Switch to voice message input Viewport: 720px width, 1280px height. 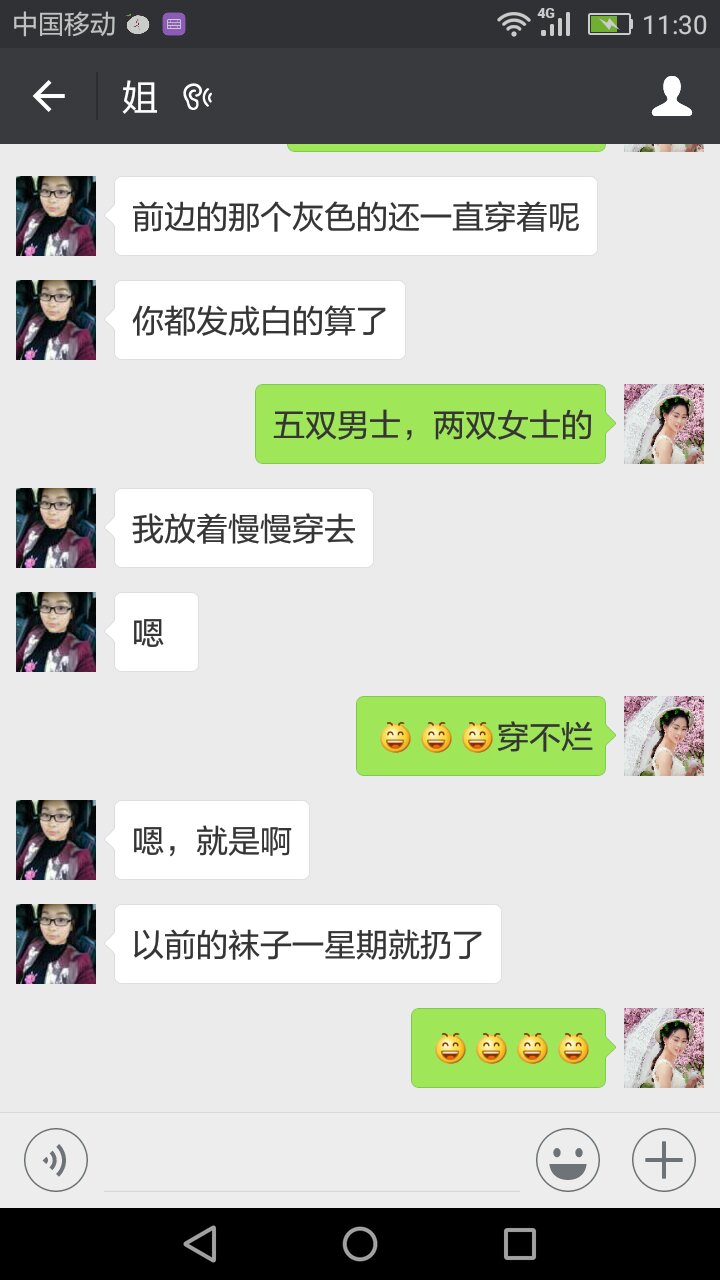pos(56,1161)
